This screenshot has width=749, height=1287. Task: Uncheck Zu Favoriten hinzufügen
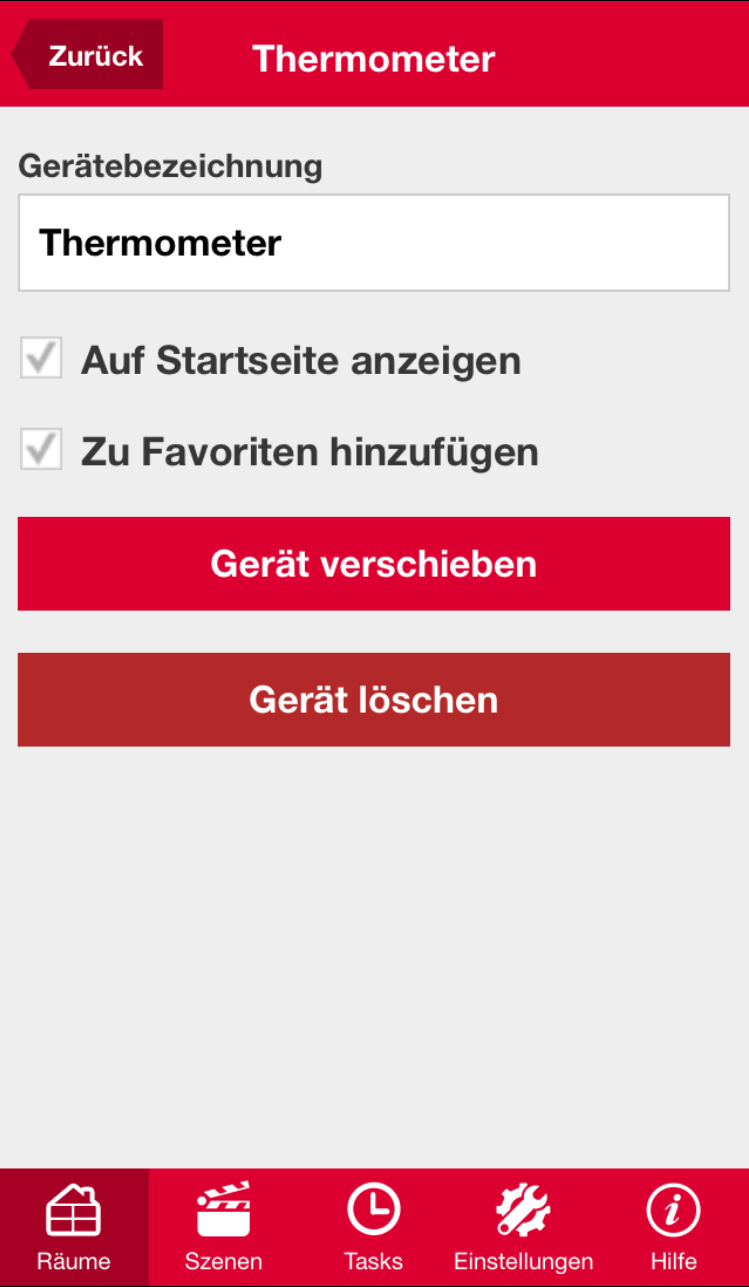(x=41, y=450)
